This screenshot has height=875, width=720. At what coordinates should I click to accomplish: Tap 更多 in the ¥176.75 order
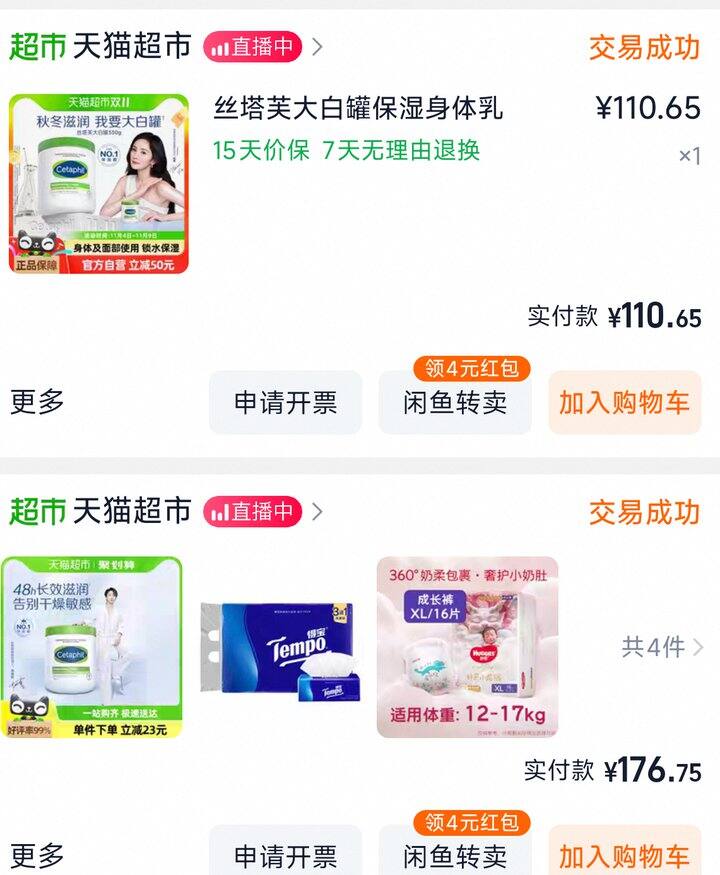37,856
